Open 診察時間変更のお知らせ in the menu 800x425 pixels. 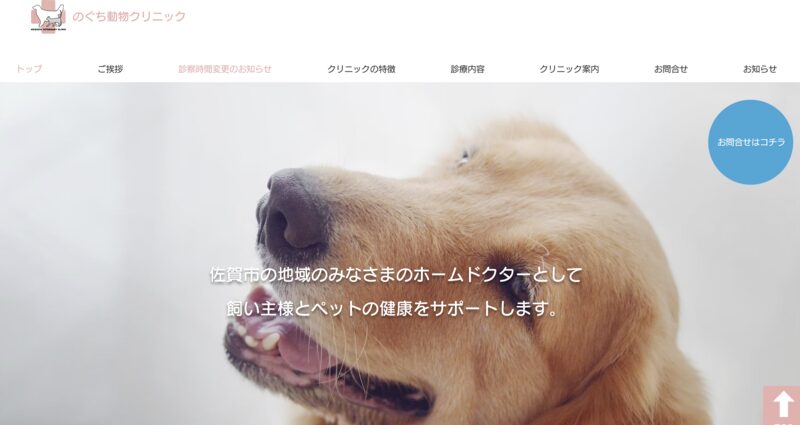225,69
